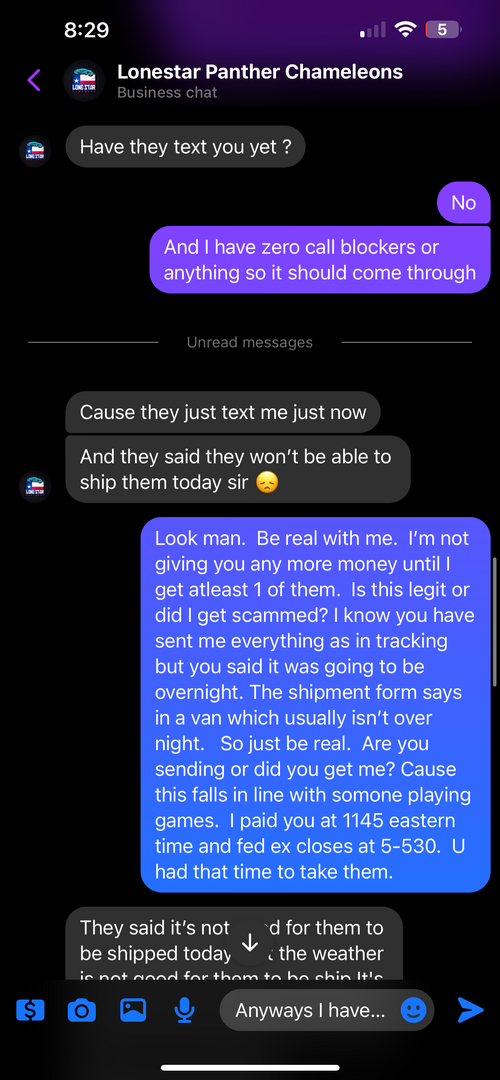Open the photo gallery picker
The width and height of the screenshot is (500, 1080).
coord(133,1010)
